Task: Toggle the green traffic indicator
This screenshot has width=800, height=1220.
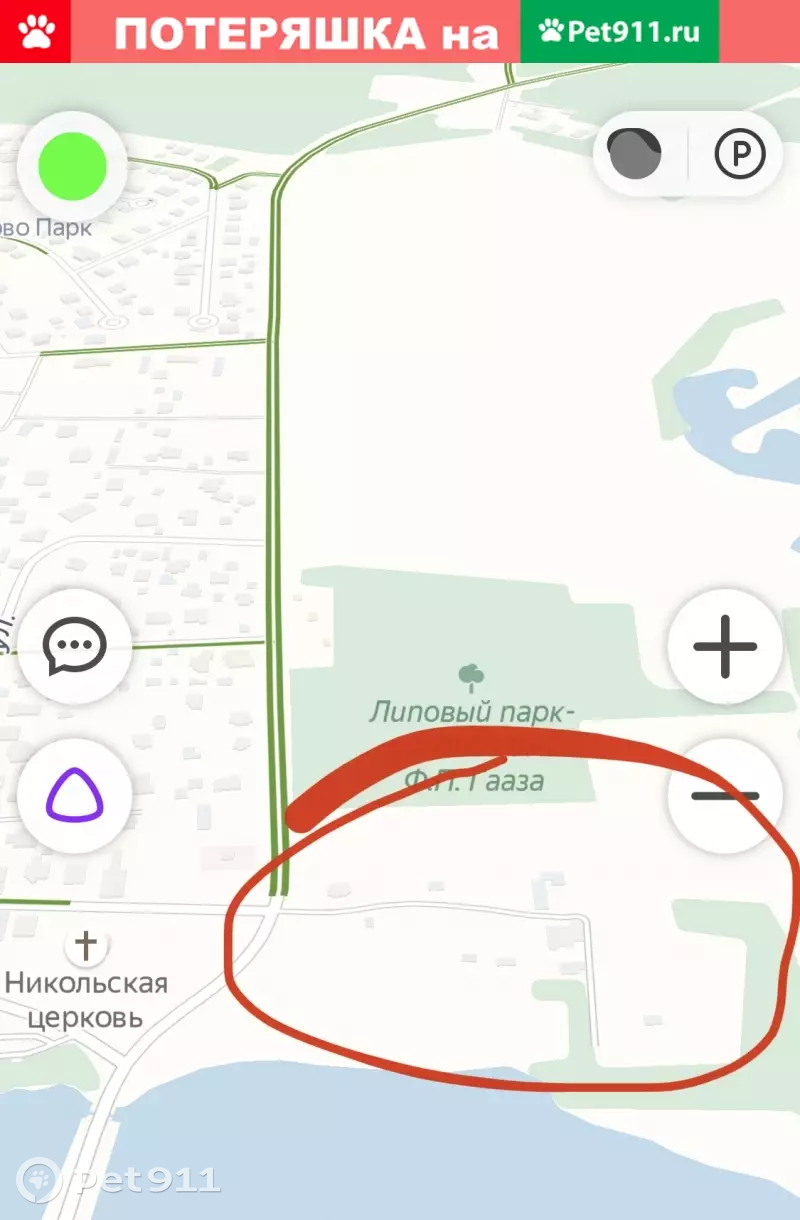Action: (72, 168)
